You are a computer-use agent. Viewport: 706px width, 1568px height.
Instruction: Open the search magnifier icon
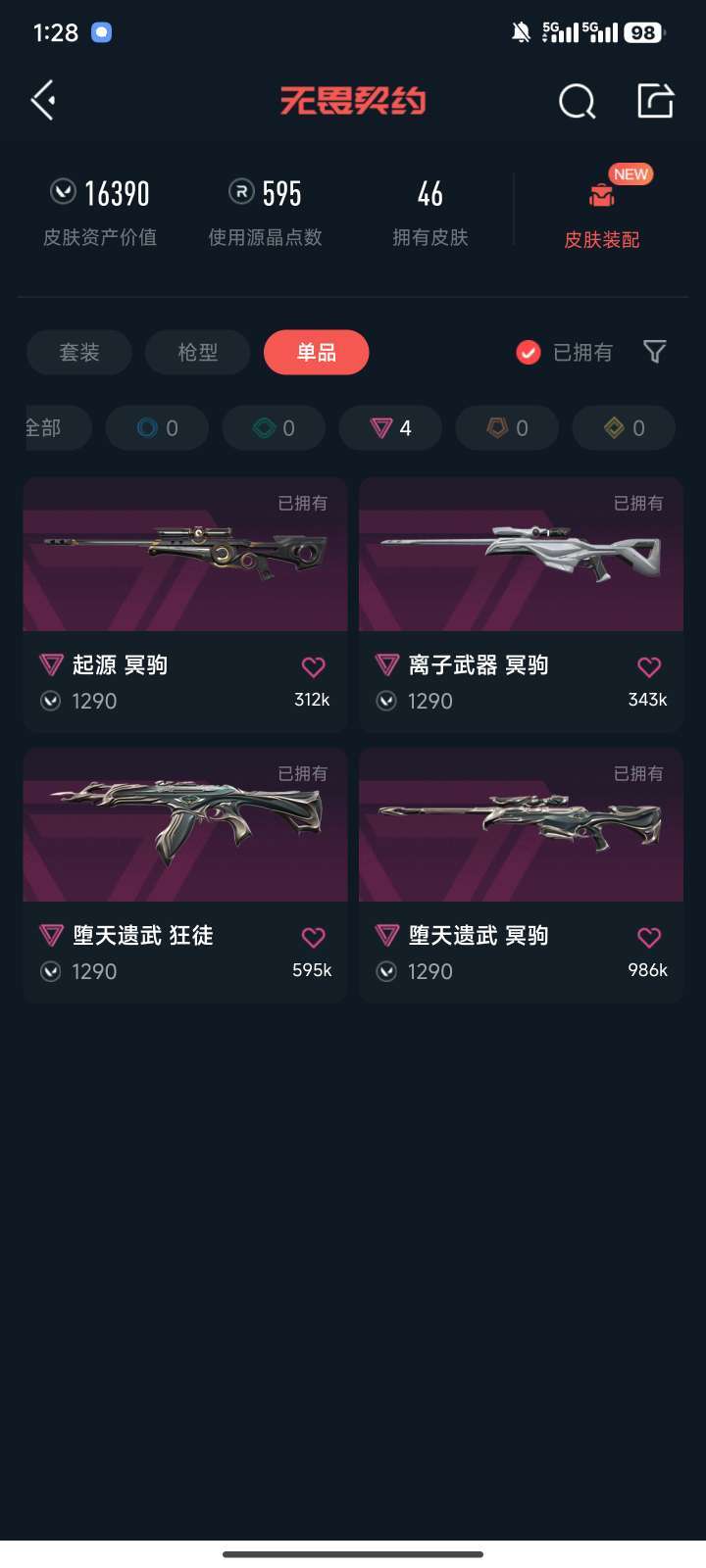(x=577, y=100)
